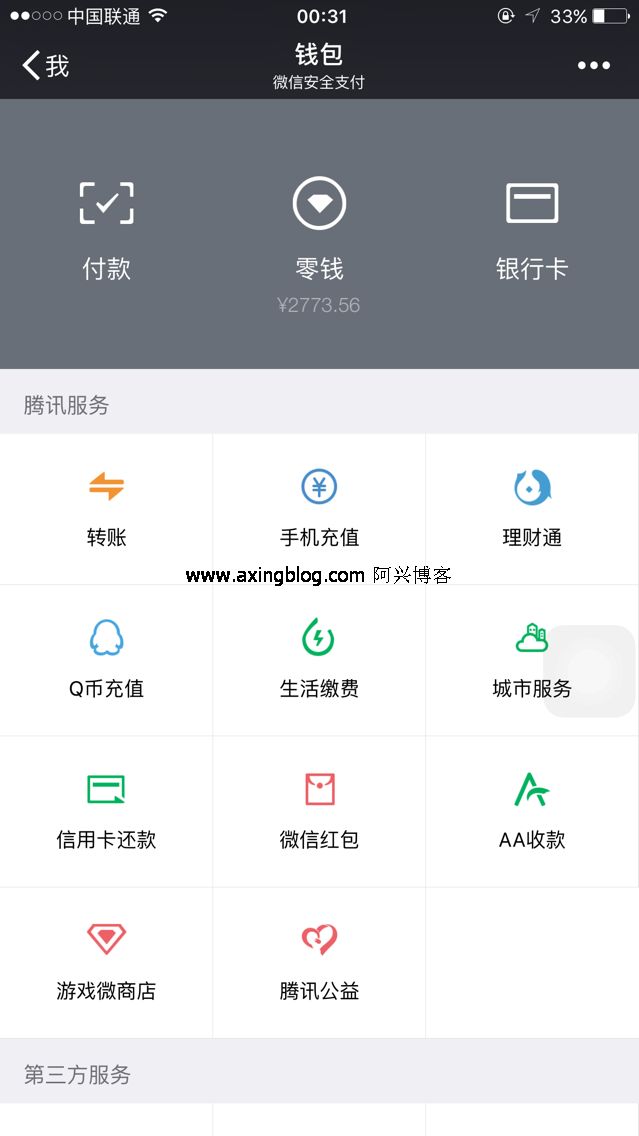Open 腾讯公益 charity

coord(319,962)
